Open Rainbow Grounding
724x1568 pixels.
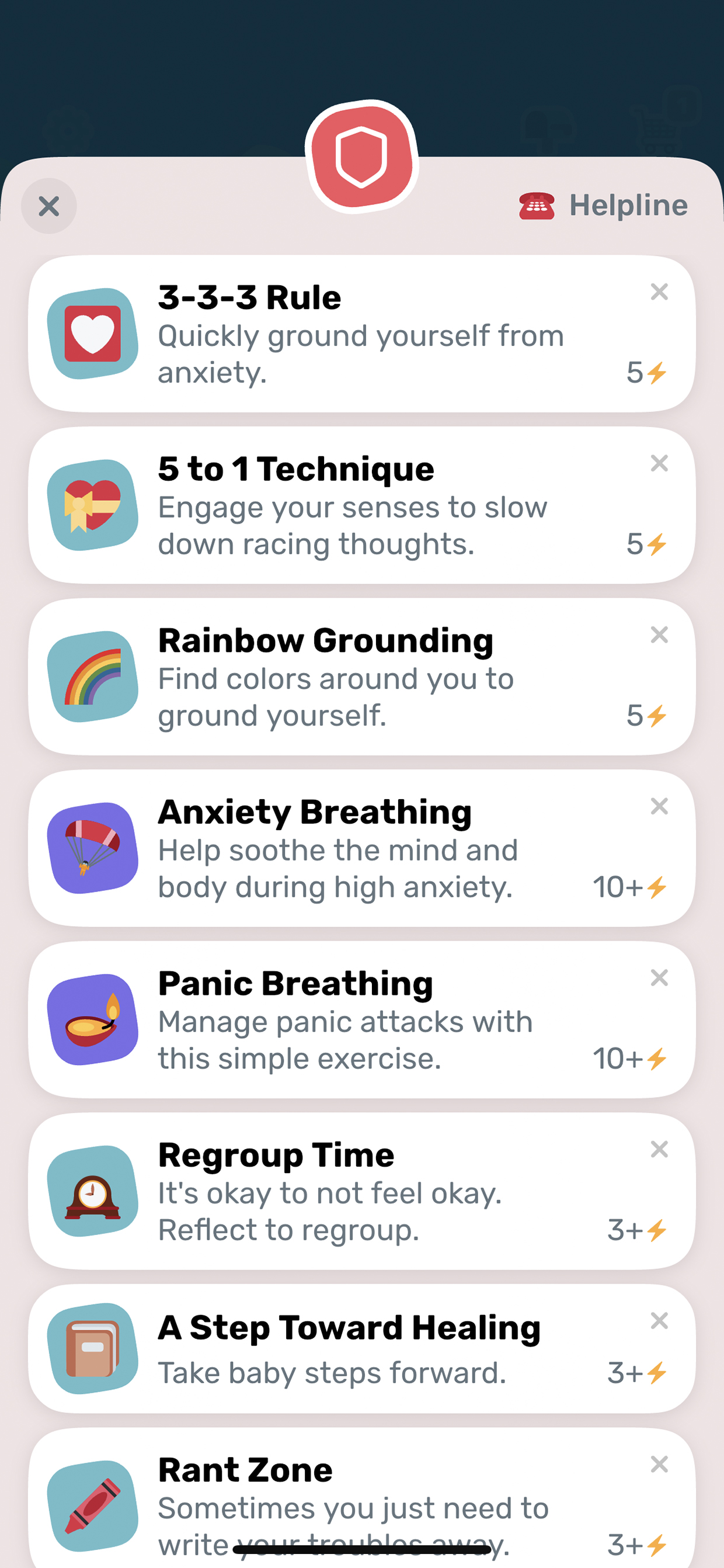[x=362, y=677]
